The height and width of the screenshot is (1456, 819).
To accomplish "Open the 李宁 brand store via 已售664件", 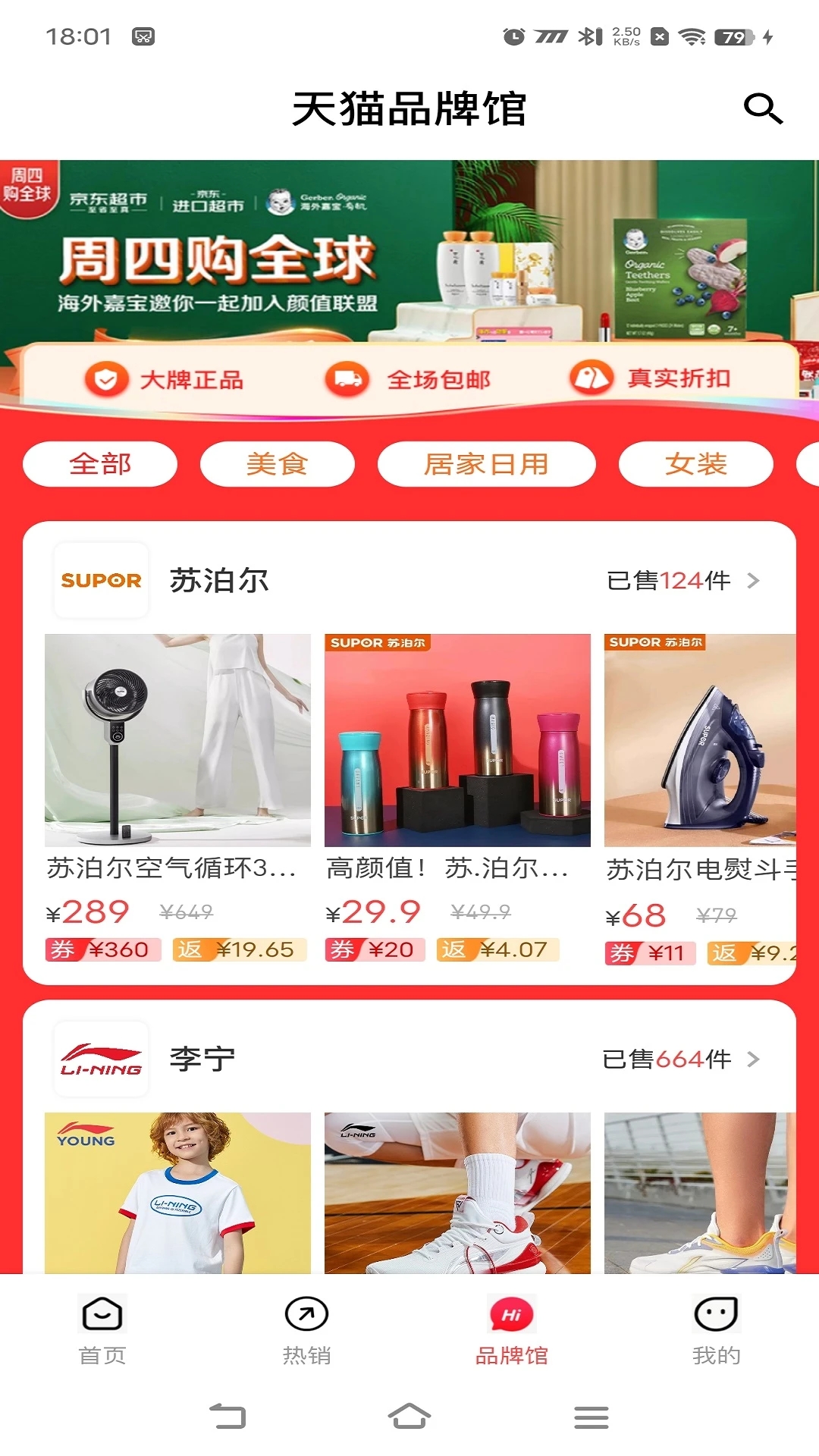I will point(681,1059).
